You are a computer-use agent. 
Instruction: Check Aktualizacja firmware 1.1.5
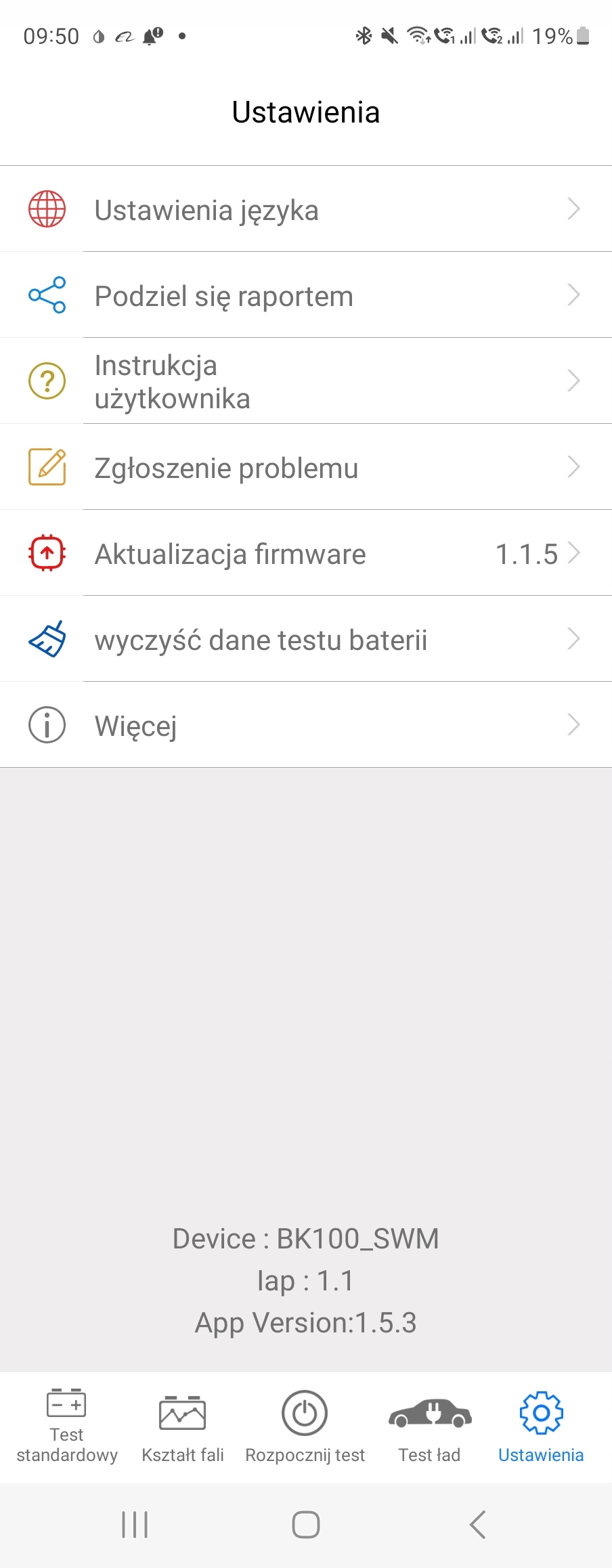coord(305,553)
